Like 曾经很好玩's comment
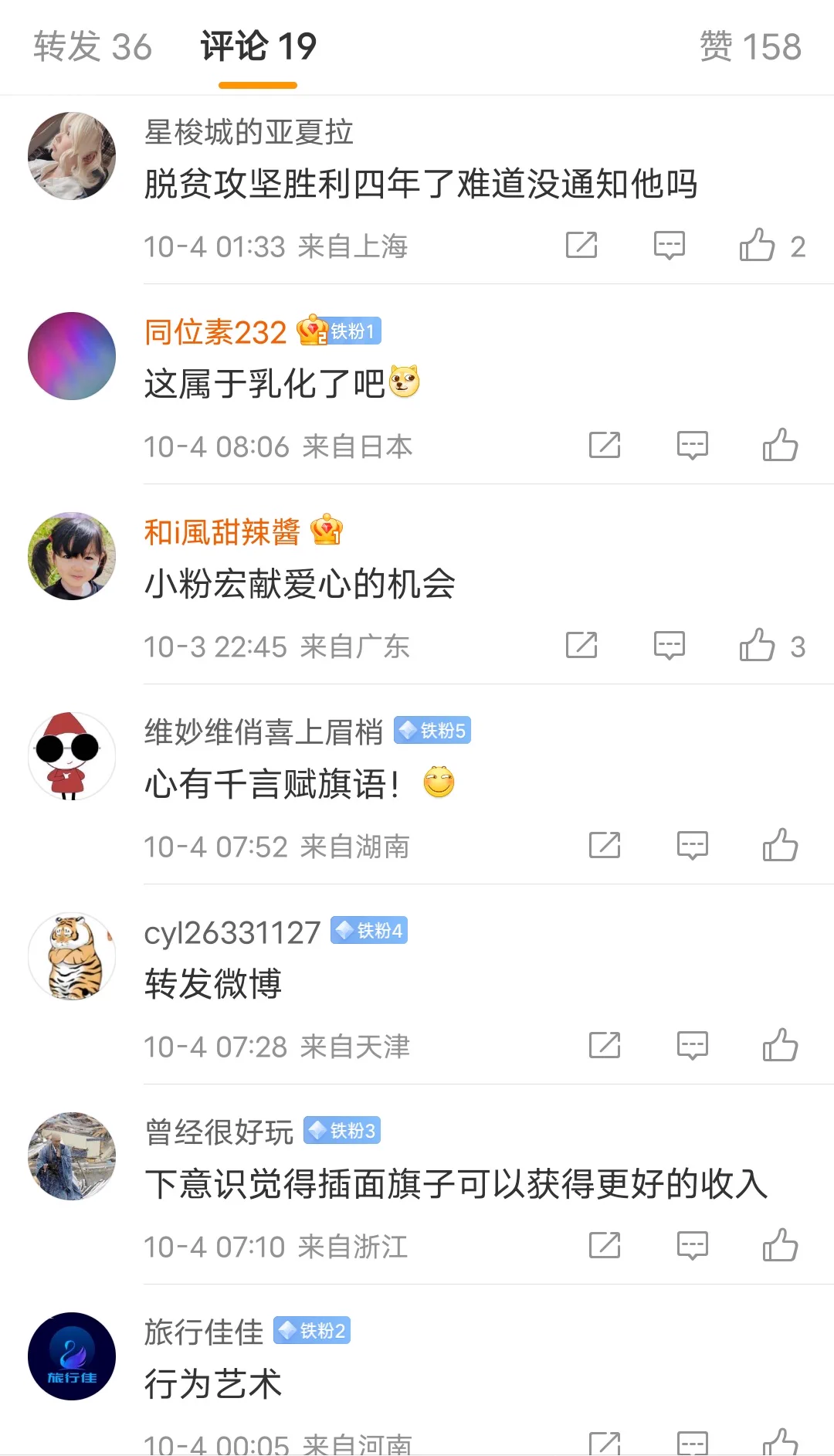834x1456 pixels. pyautogui.click(x=780, y=1246)
